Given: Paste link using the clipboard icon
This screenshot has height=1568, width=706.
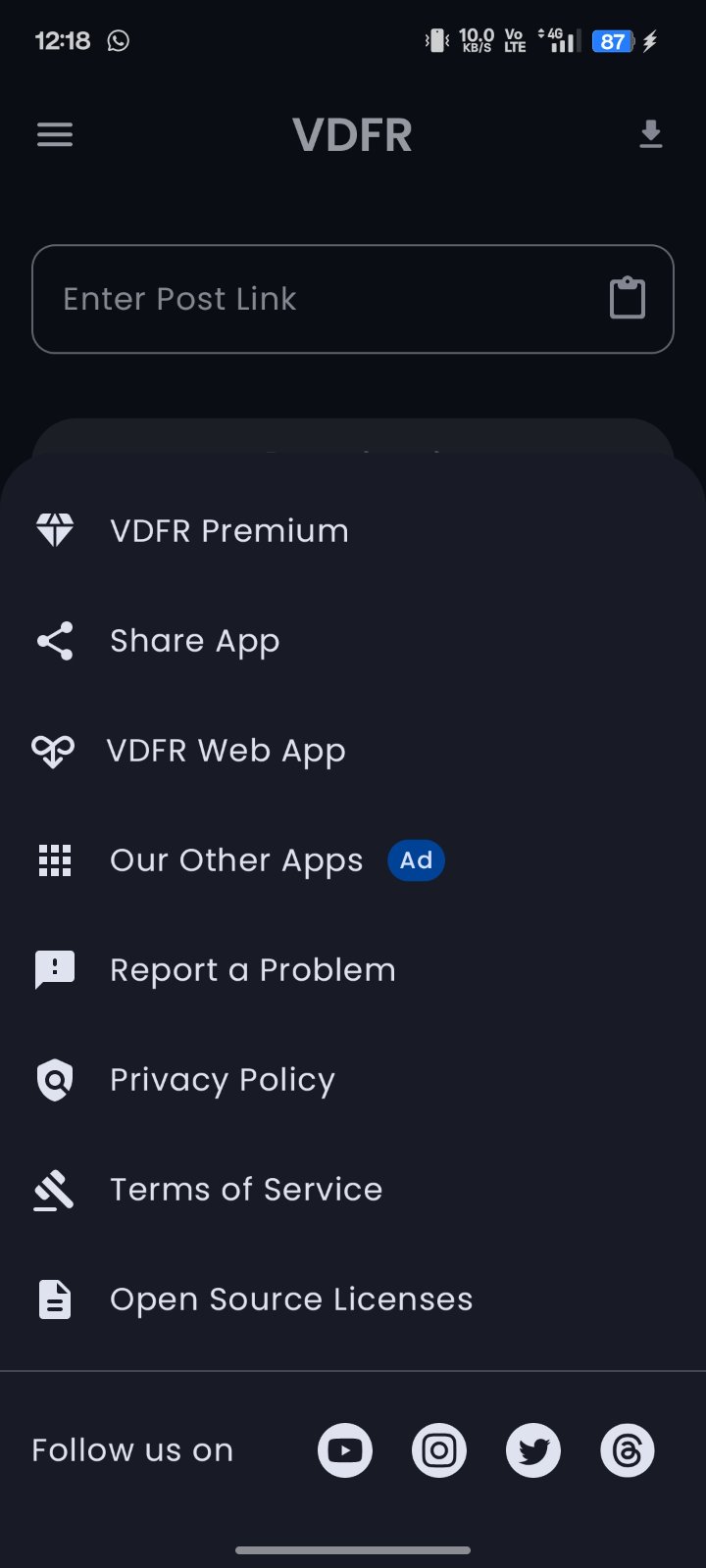Looking at the screenshot, I should pyautogui.click(x=628, y=299).
